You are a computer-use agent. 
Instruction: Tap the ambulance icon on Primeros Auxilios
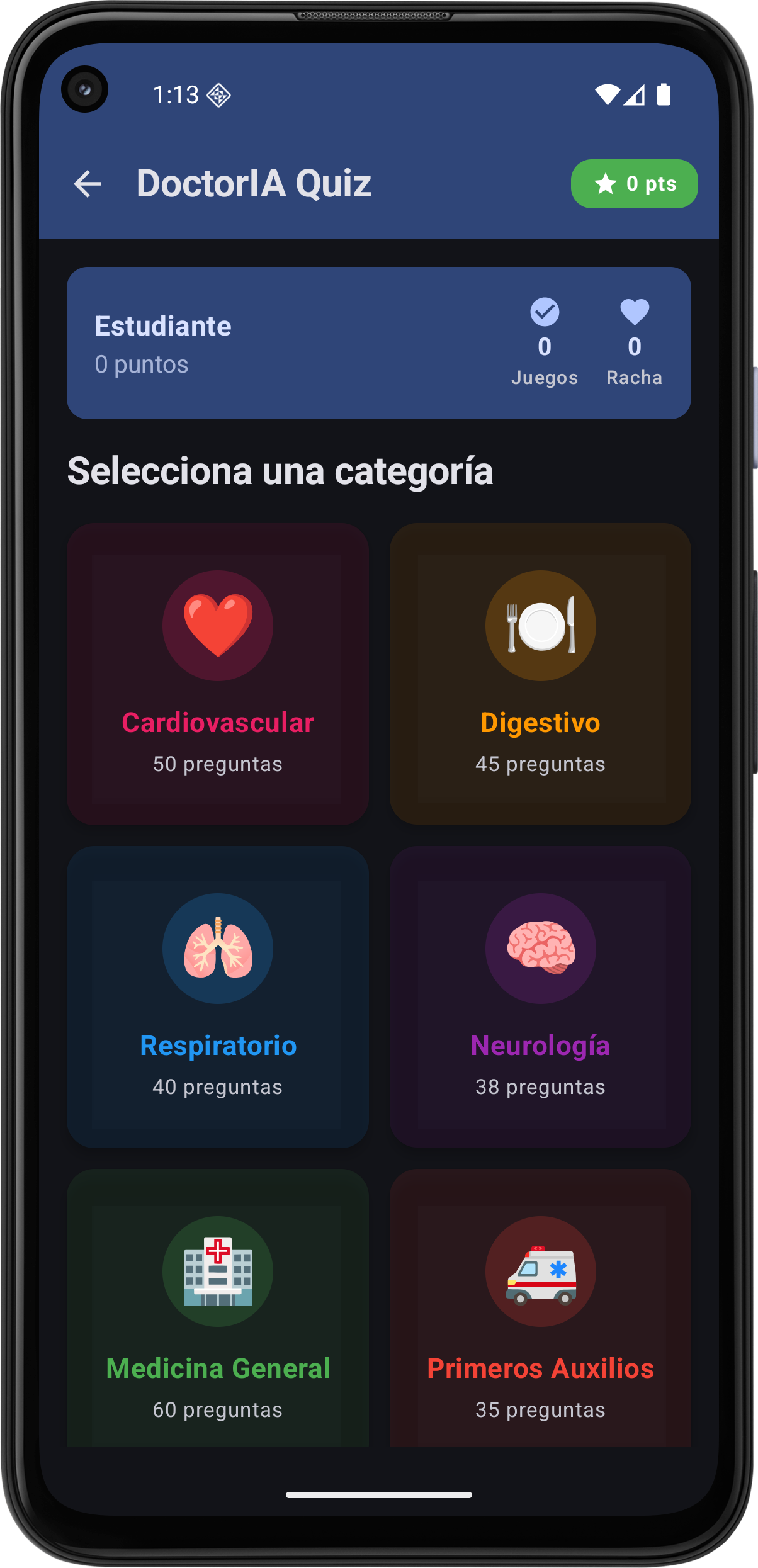tap(540, 1272)
